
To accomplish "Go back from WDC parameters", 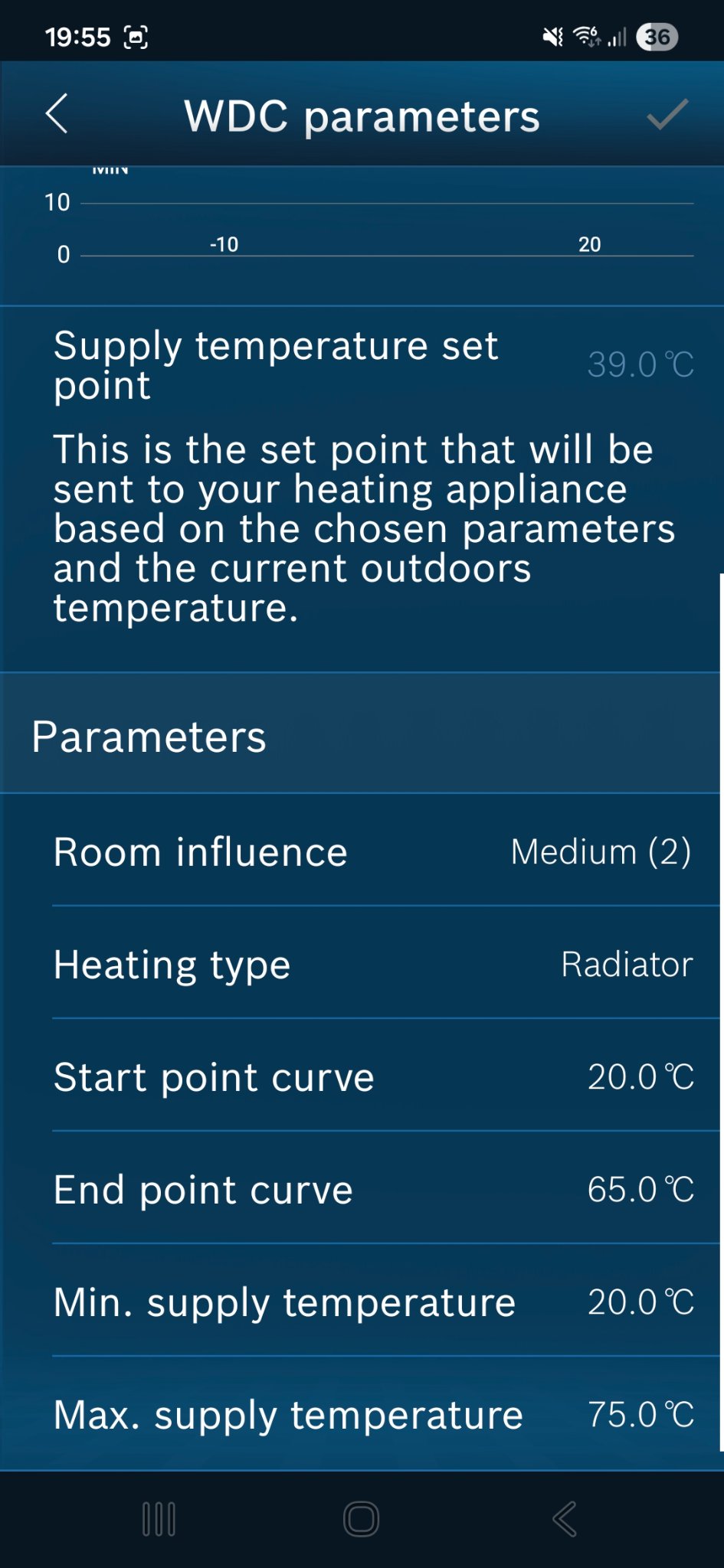I will pyautogui.click(x=57, y=115).
